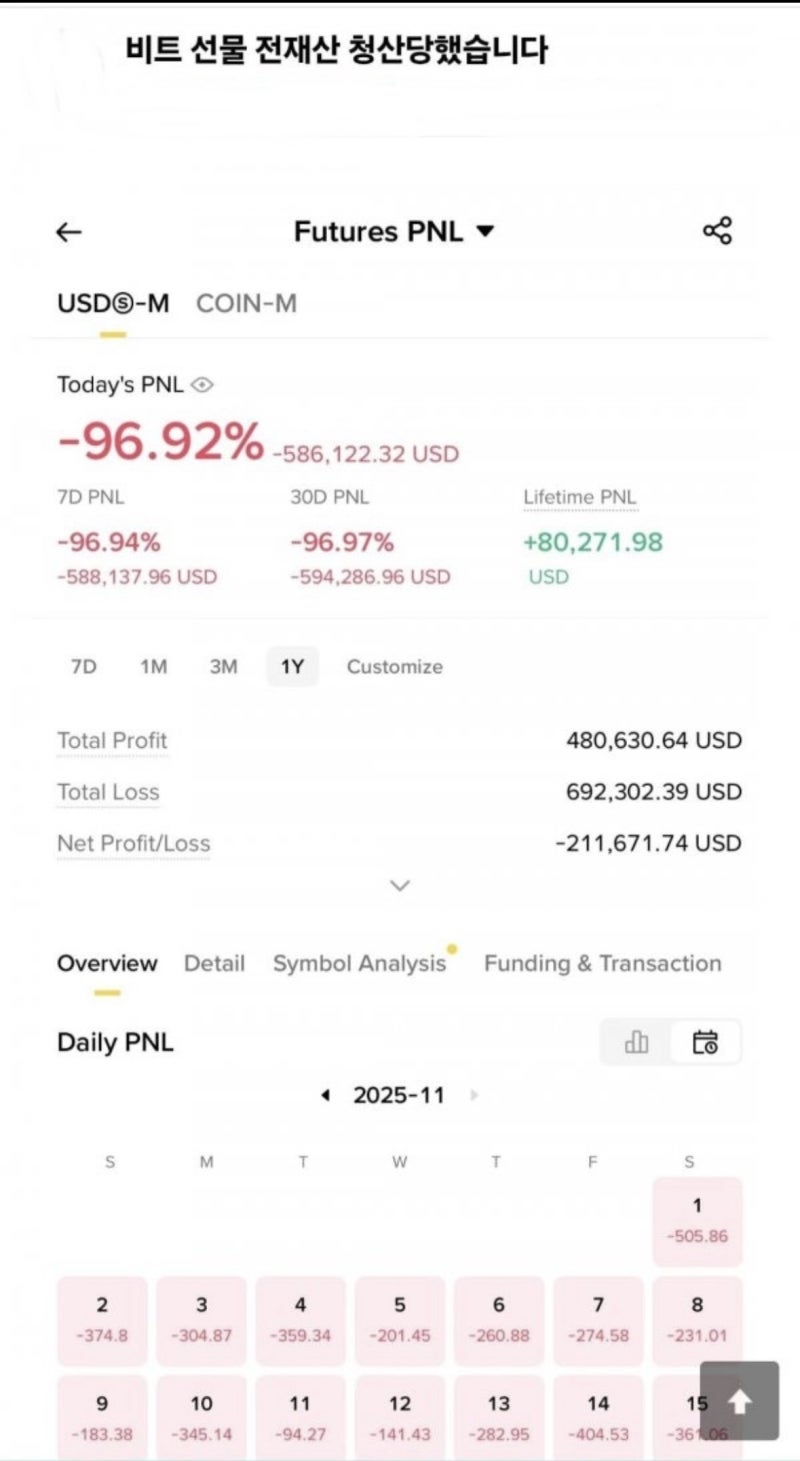Select the 7D time range
The image size is (800, 1461).
pos(84,667)
